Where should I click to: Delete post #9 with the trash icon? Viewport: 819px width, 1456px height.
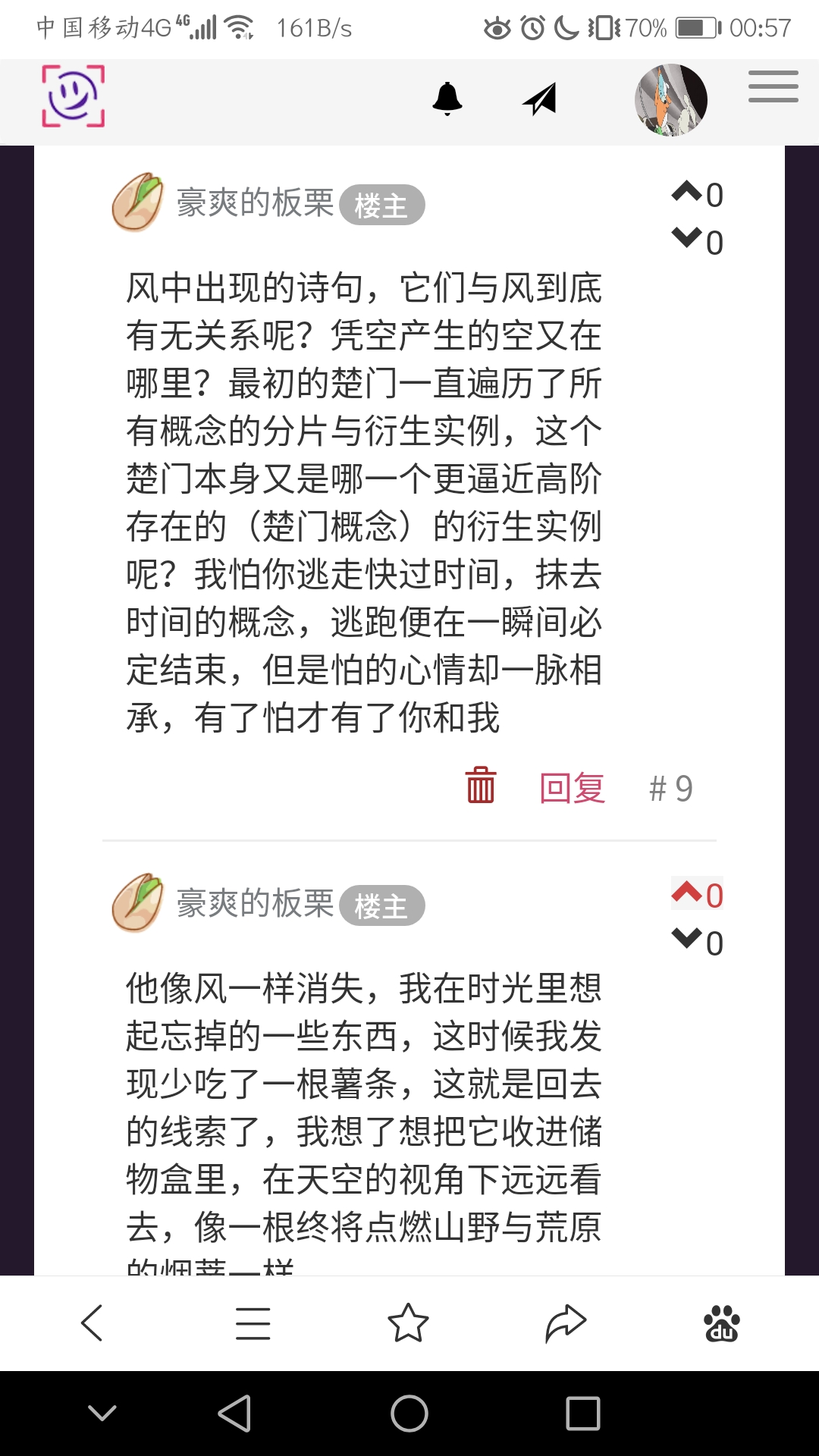click(480, 785)
